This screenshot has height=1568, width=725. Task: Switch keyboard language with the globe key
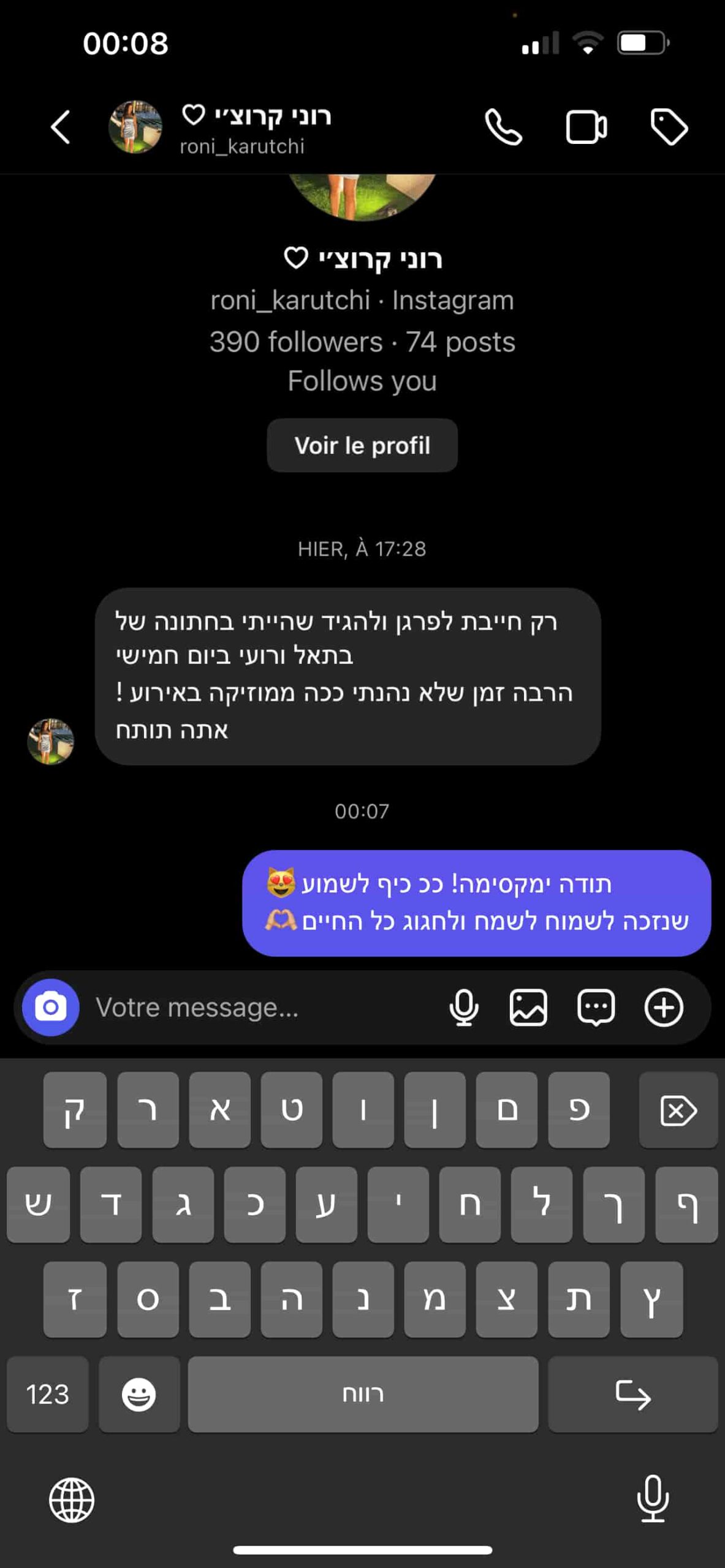pos(72,1500)
